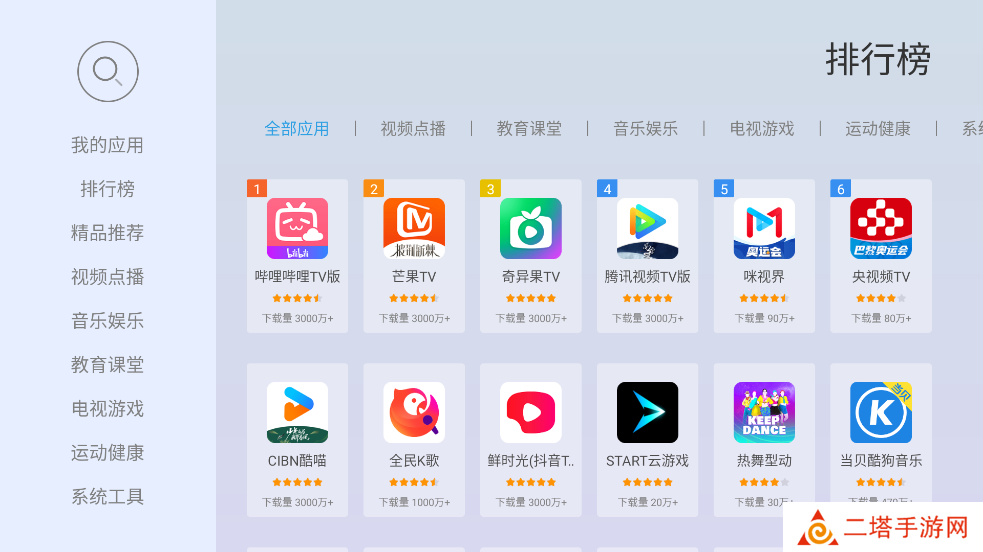Screen dimensions: 983x552
Task: Open CIBN酷喵 app card
Action: [x=297, y=439]
